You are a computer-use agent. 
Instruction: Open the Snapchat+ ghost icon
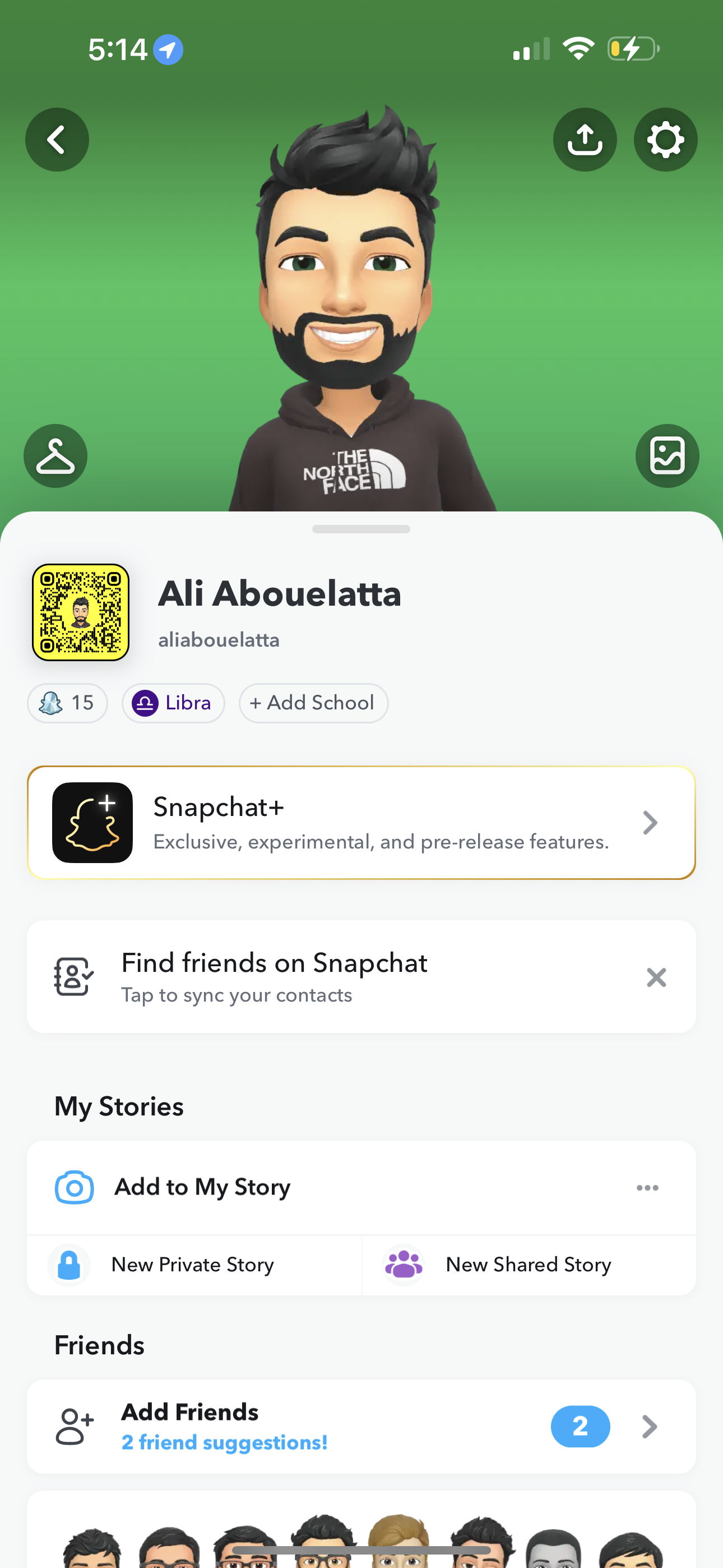pos(92,822)
